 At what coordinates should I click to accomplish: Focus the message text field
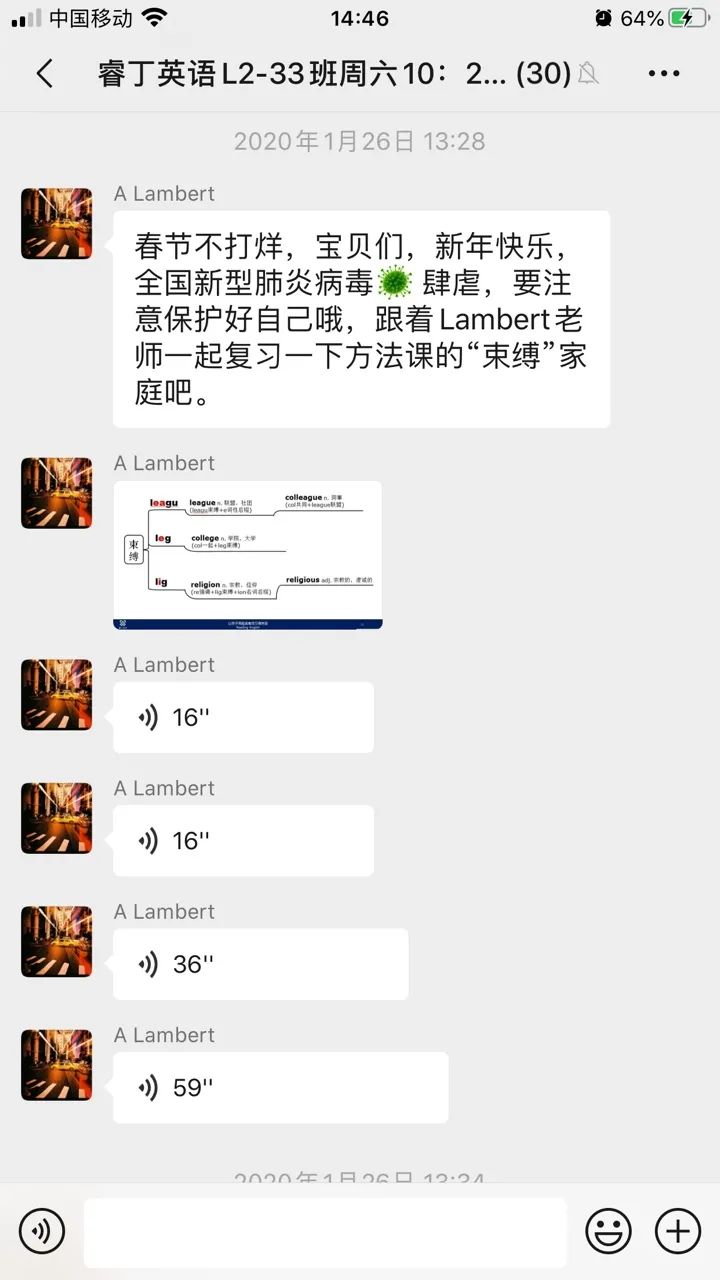325,1231
